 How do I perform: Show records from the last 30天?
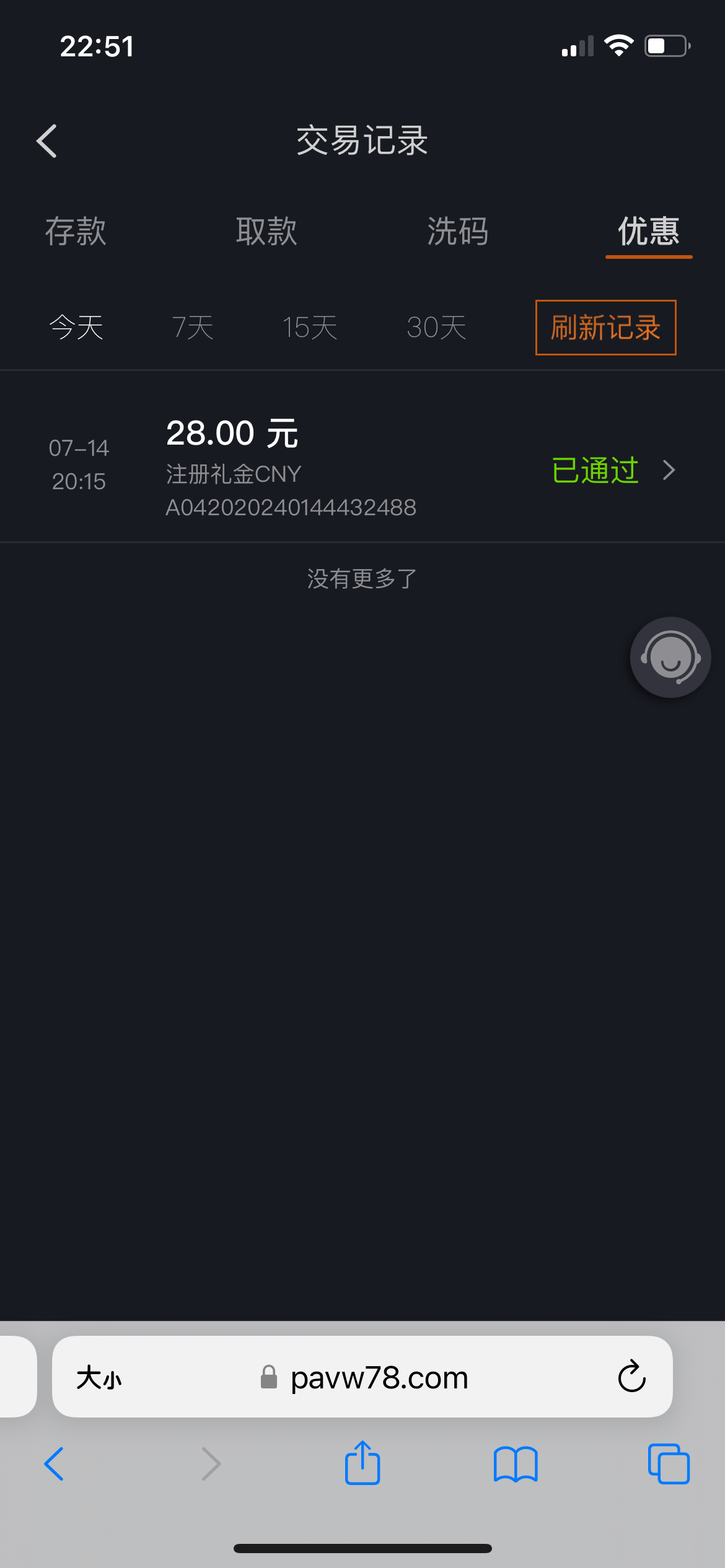(x=436, y=328)
